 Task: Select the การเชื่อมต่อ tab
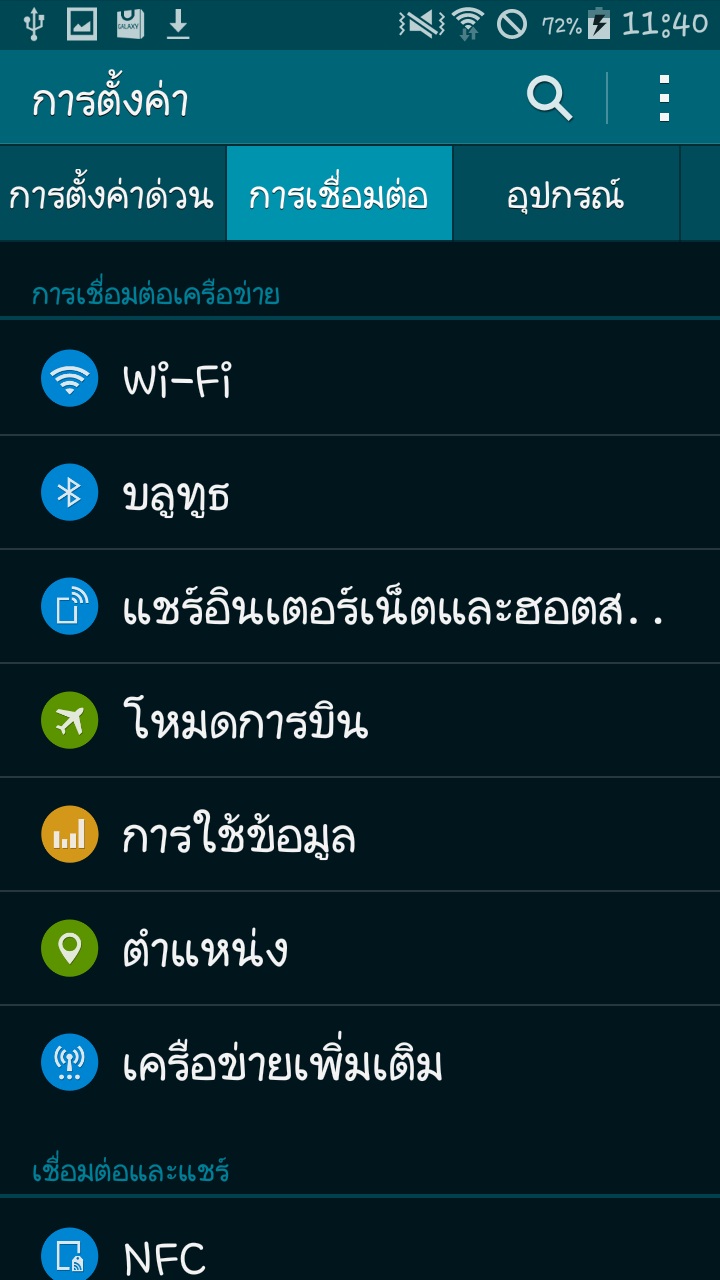[339, 195]
